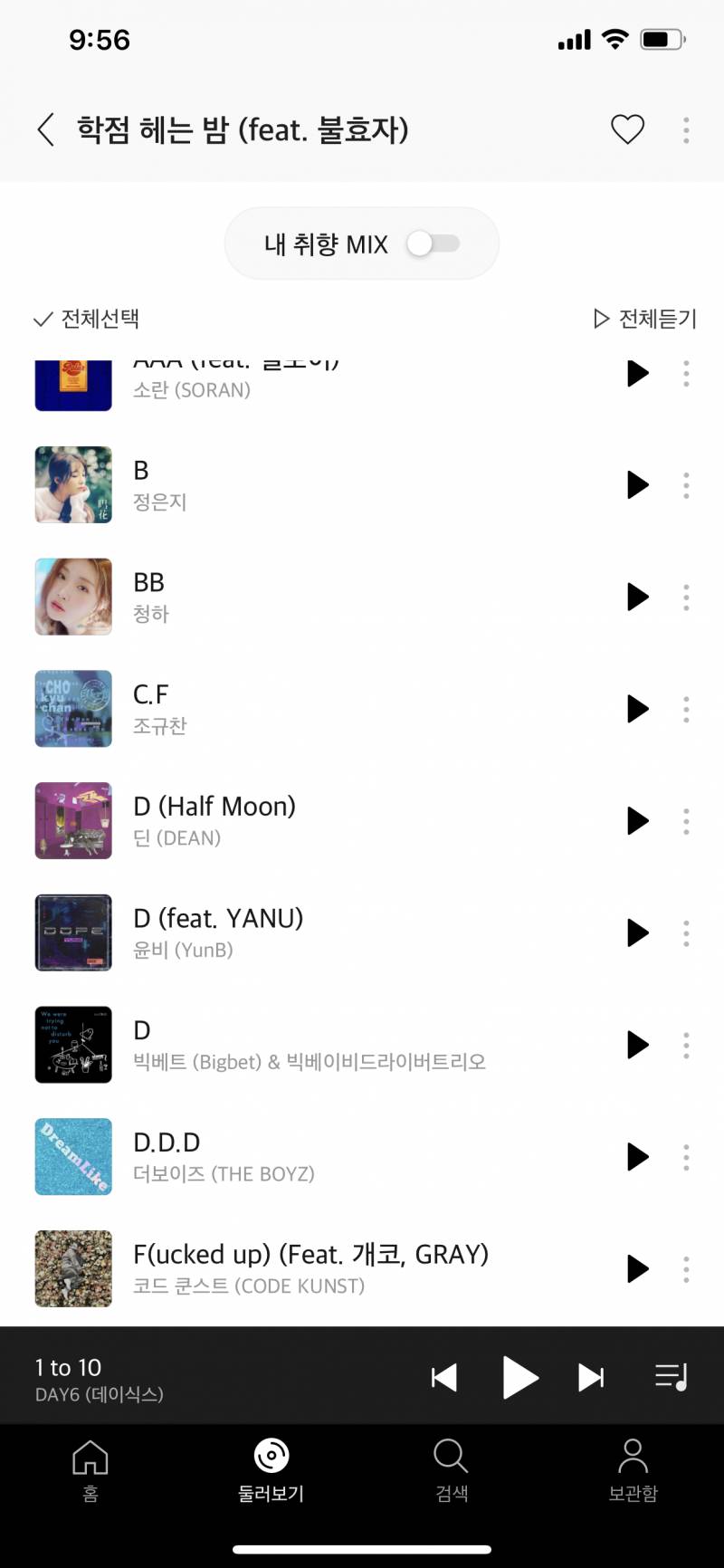
Task: Tap 전체듣기 to listen to all songs
Action: (644, 319)
